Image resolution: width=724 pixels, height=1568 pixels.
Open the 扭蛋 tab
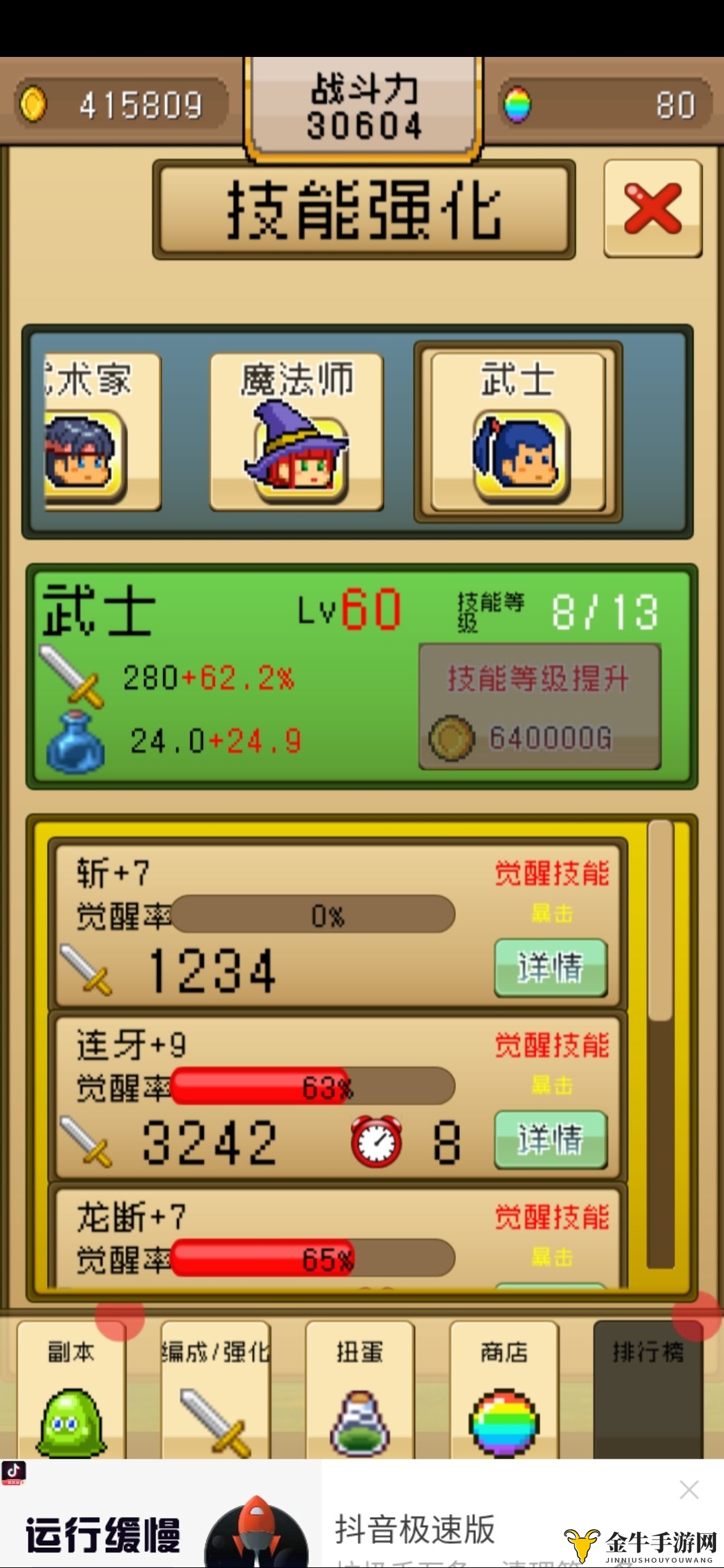coord(360,1390)
